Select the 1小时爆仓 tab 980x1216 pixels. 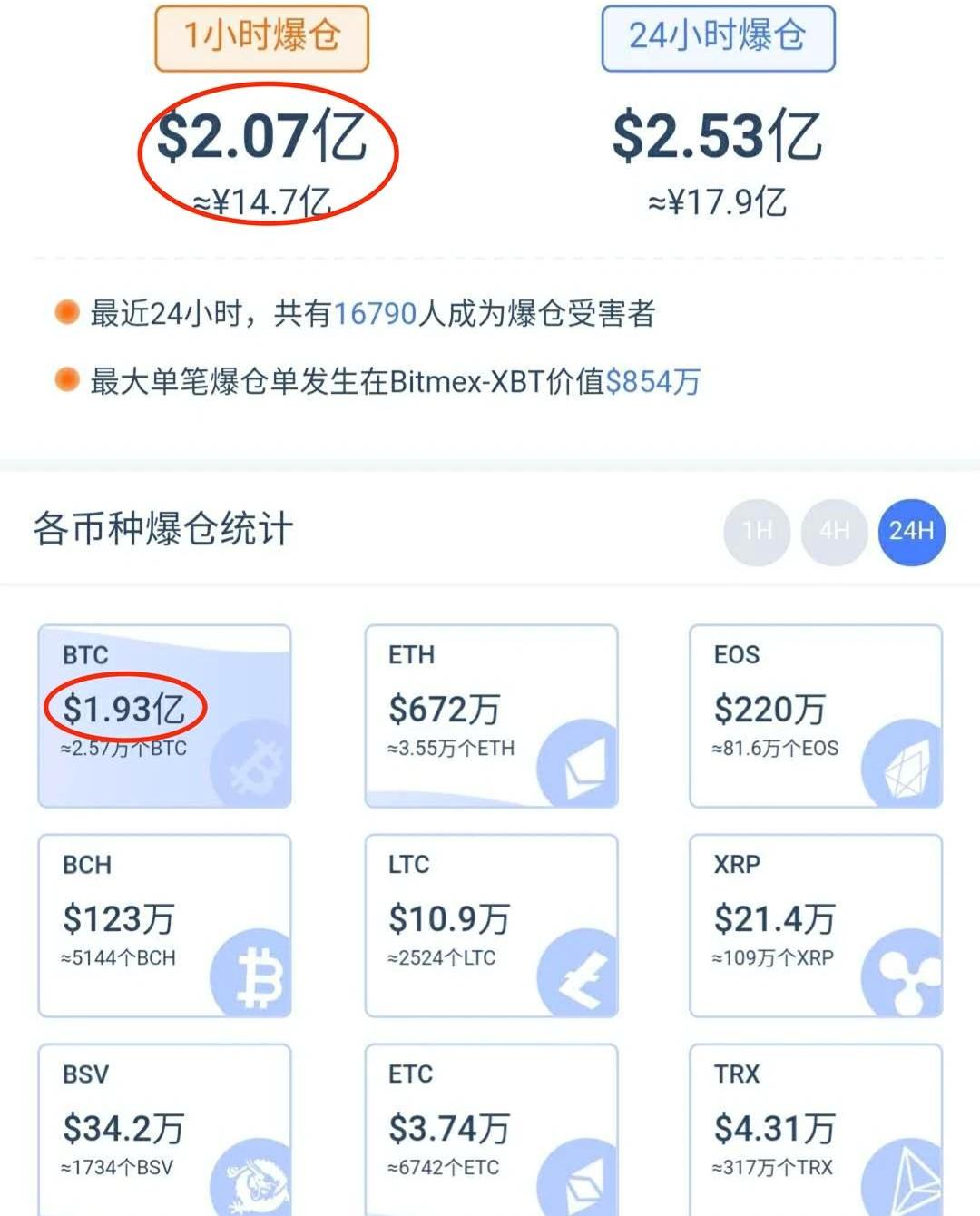[261, 37]
